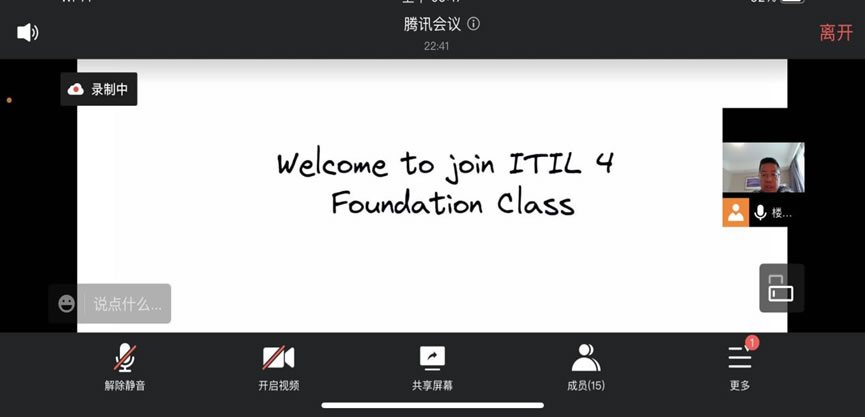Open the participant video thumbnail
865x417 pixels.
(x=763, y=167)
